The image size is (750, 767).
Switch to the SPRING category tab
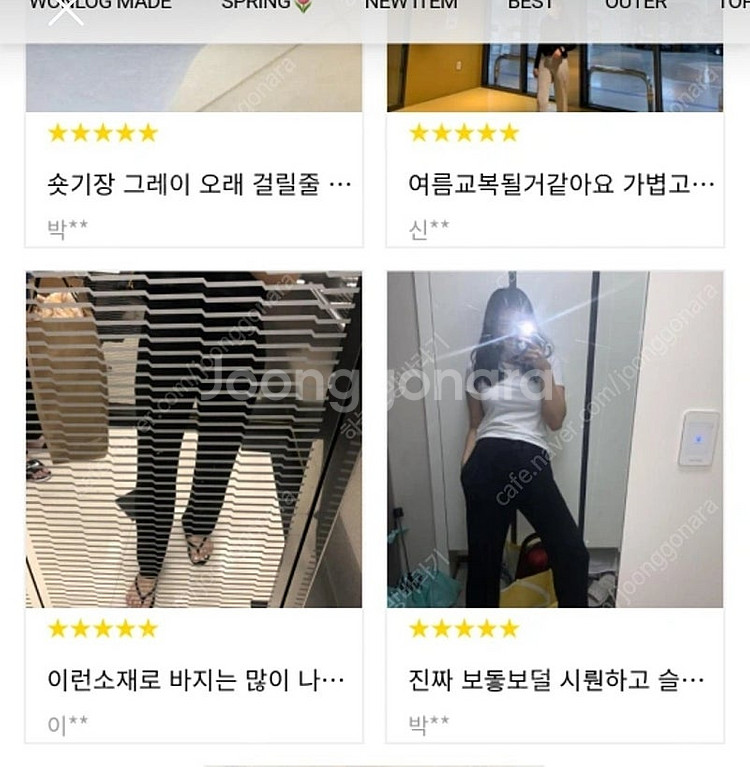click(267, 5)
